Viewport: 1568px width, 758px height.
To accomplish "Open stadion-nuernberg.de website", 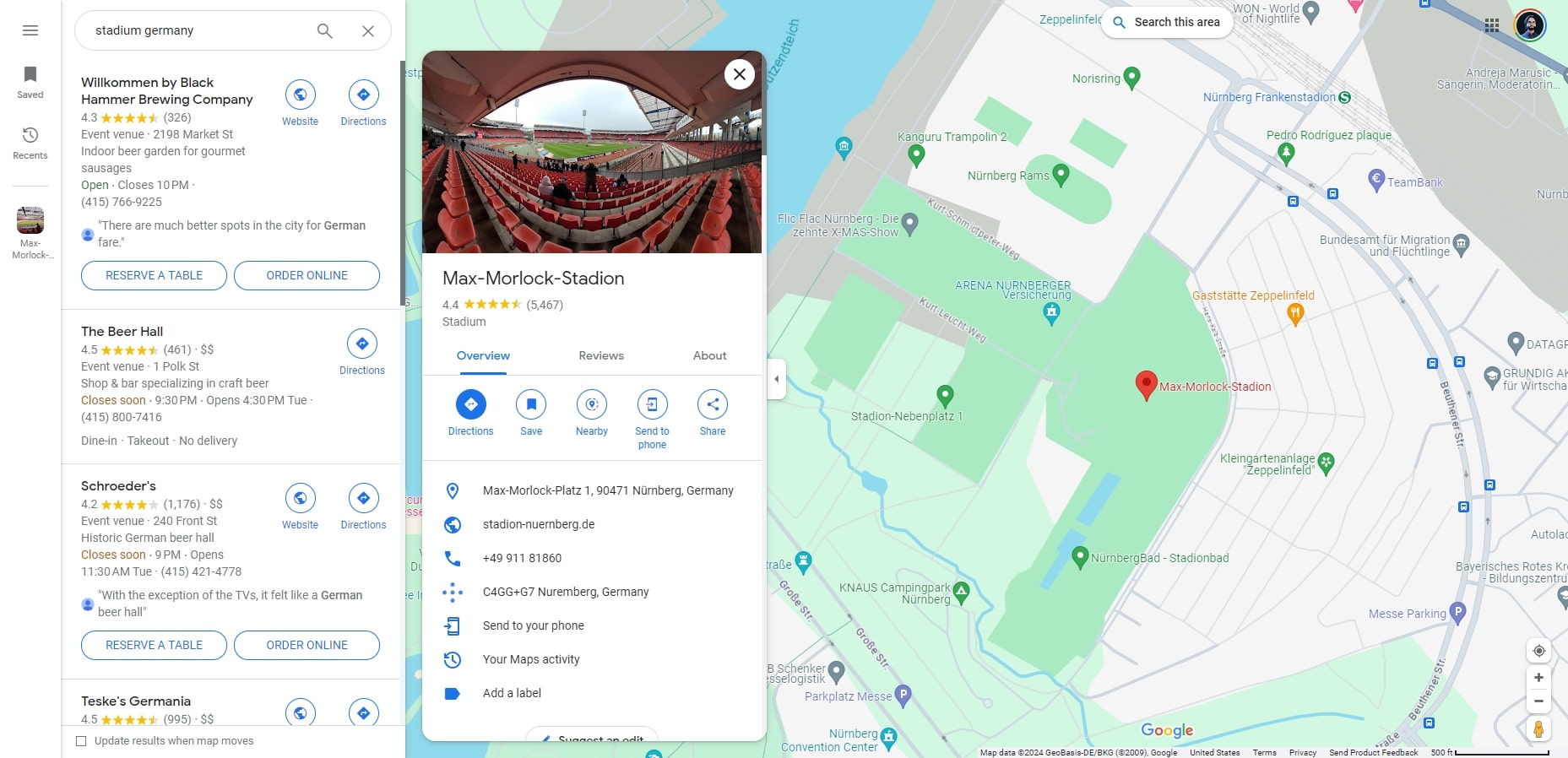I will click(539, 524).
